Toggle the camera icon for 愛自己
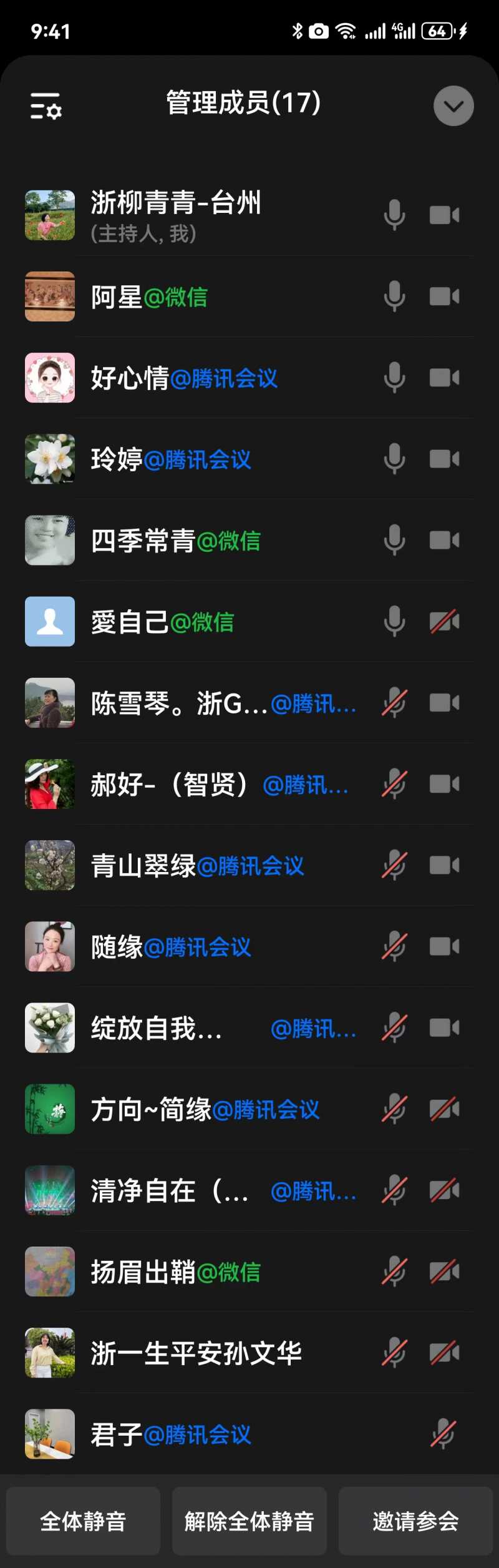The image size is (499, 1568). pos(445,622)
